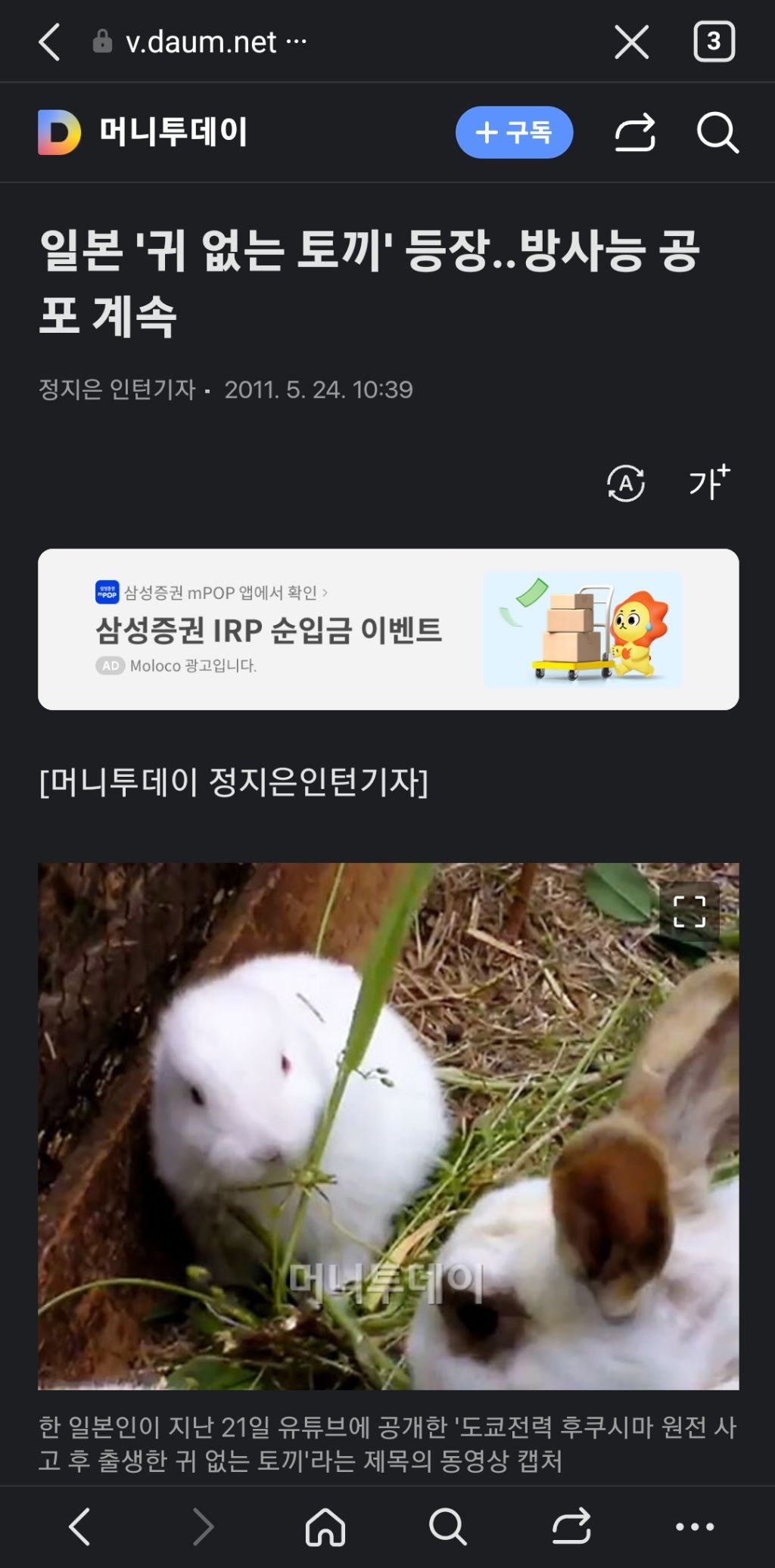Go back using the top-left arrow
This screenshot has height=1568, width=775.
(x=49, y=42)
